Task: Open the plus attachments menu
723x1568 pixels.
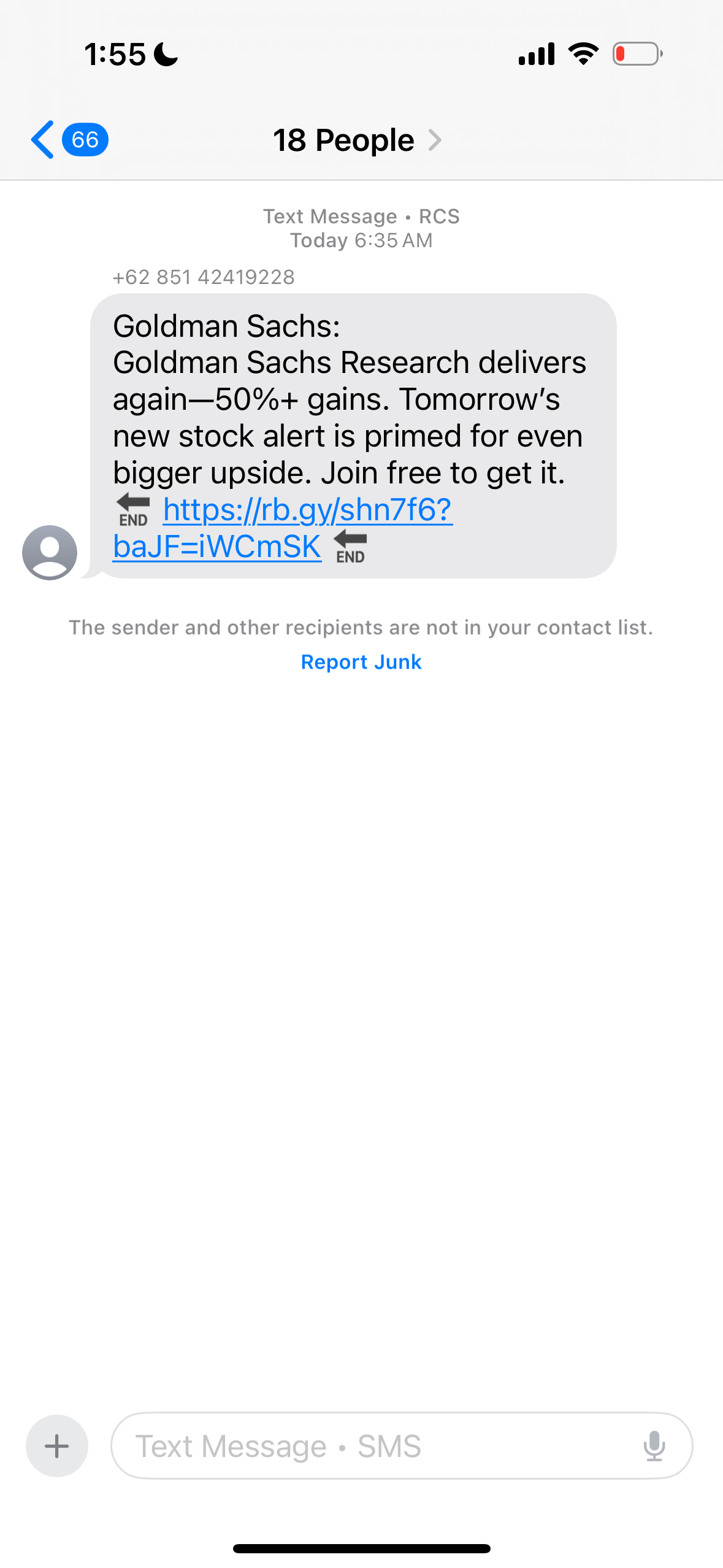Action: coord(56,1446)
